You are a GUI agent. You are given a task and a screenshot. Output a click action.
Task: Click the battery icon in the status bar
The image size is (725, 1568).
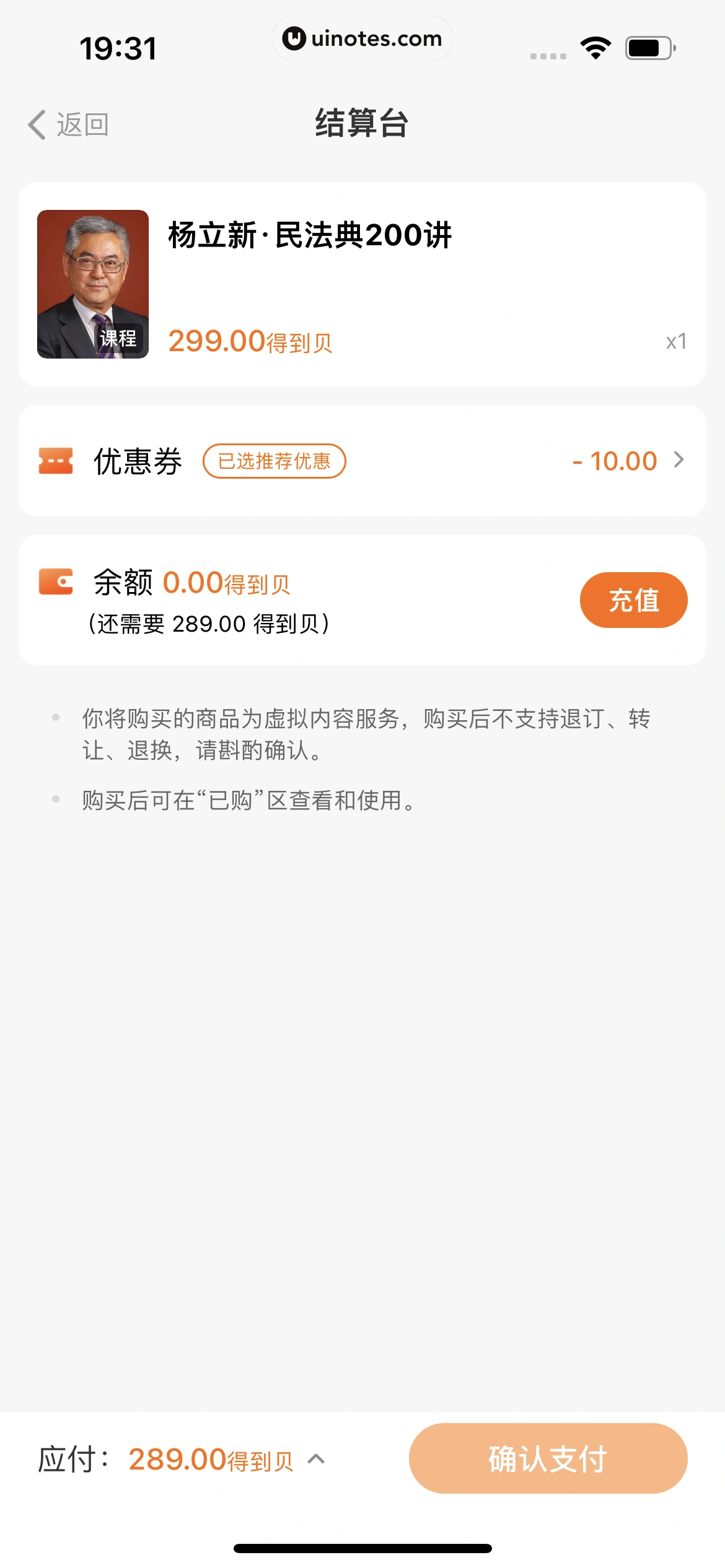pyautogui.click(x=646, y=46)
